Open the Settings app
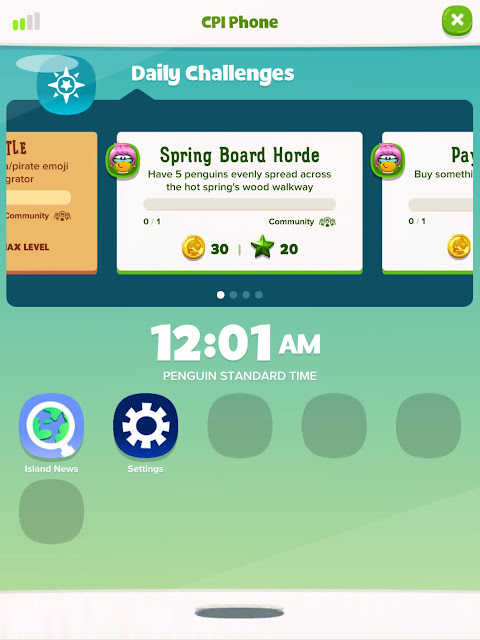 click(145, 425)
